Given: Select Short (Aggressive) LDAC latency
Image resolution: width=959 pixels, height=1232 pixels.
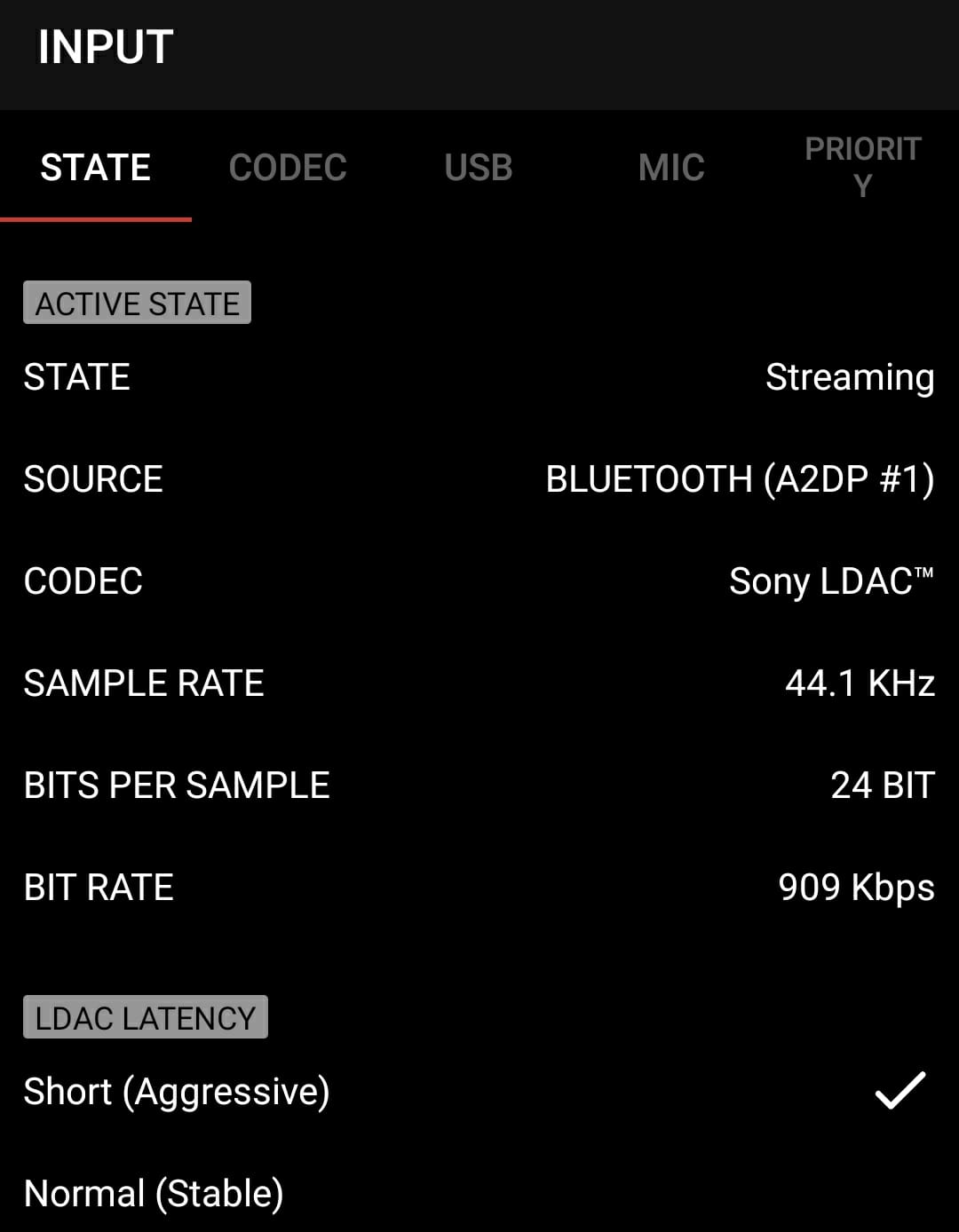Looking at the screenshot, I should (x=176, y=1092).
